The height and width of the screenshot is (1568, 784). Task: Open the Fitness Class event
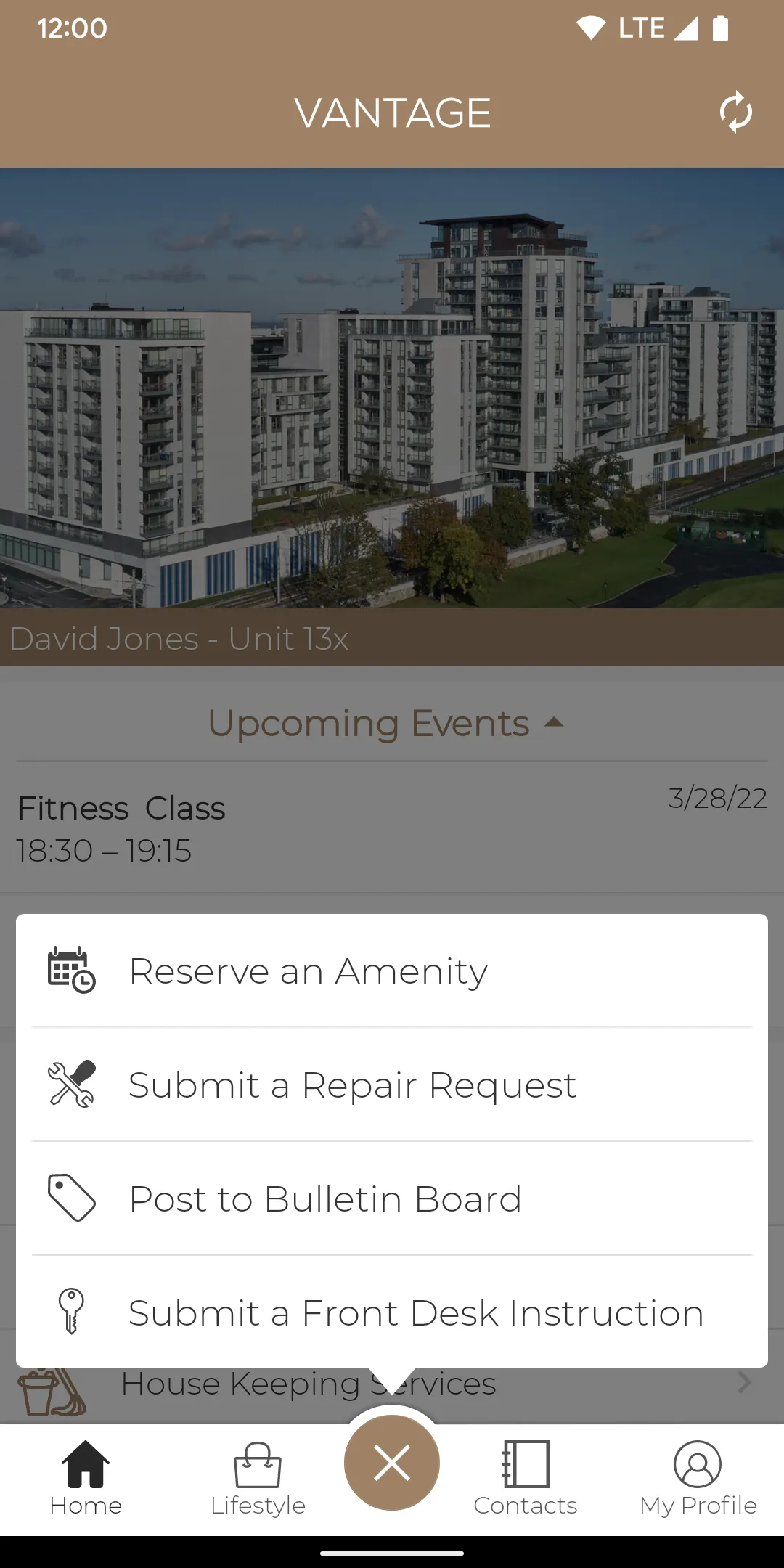click(392, 828)
